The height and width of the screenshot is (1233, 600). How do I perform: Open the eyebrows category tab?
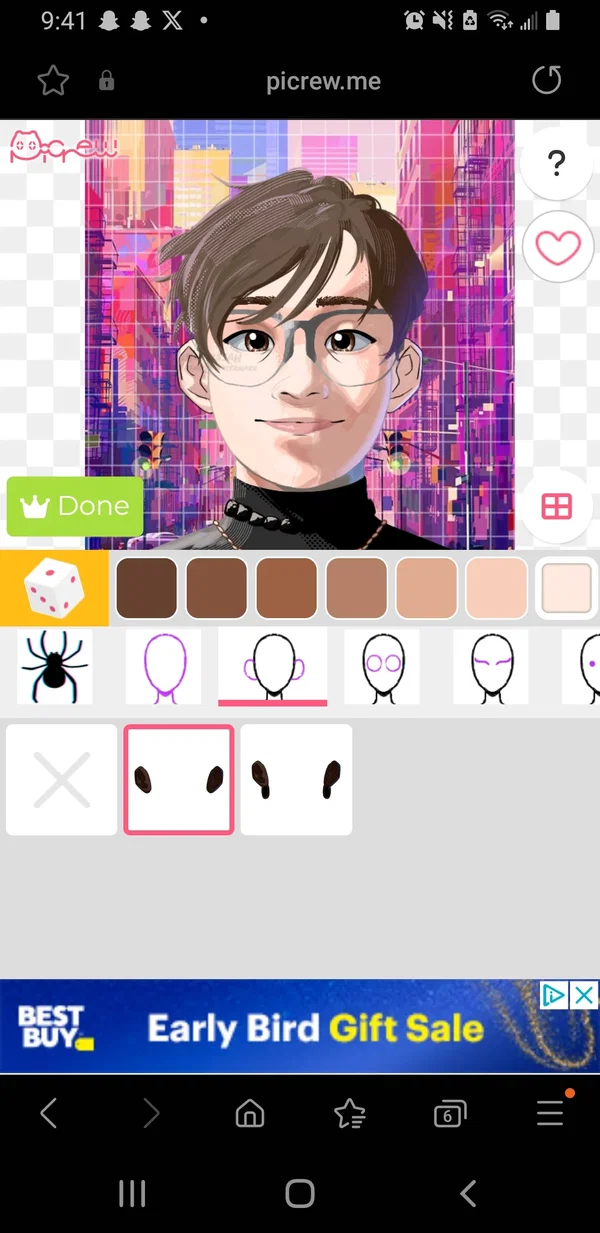(490, 667)
